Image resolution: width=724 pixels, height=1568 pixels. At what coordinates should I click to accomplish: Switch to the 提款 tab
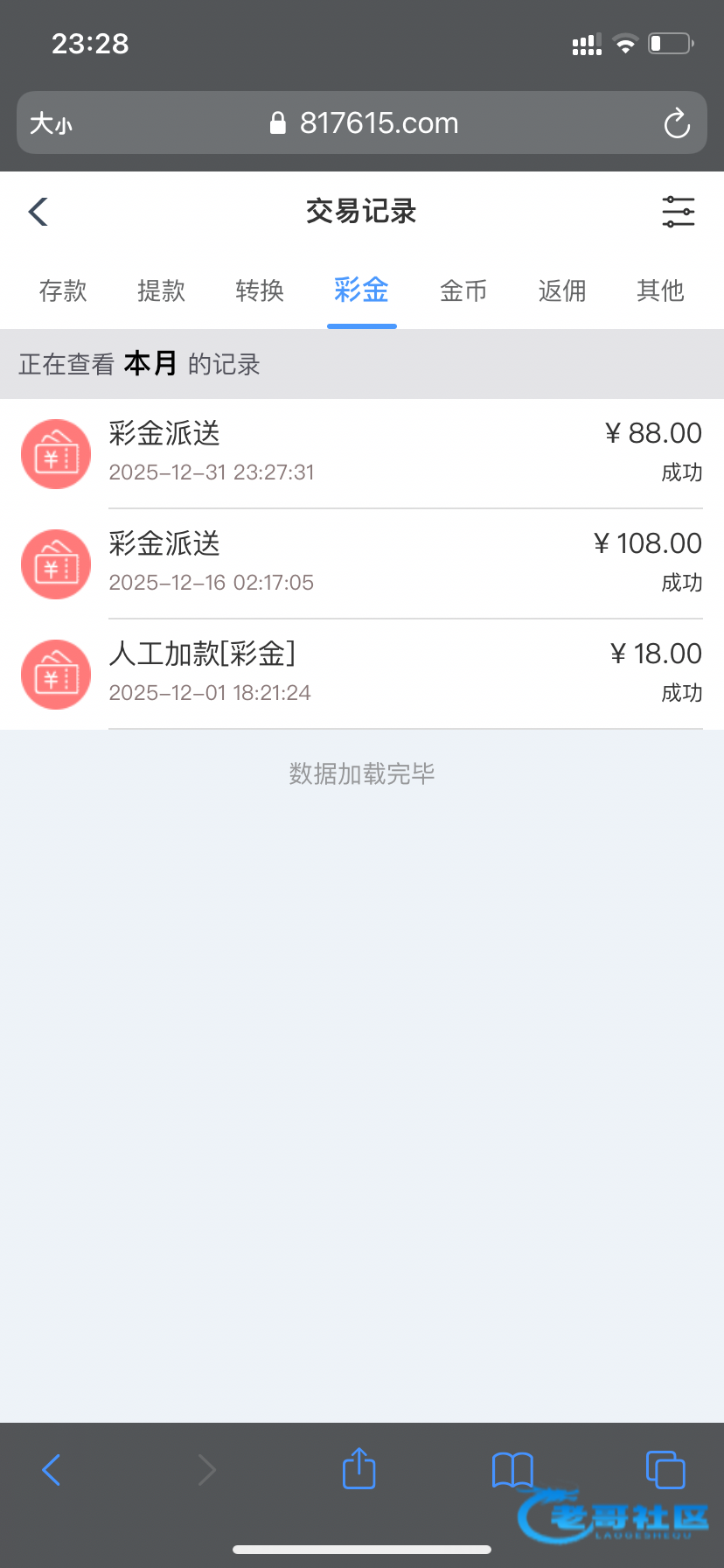[x=162, y=290]
